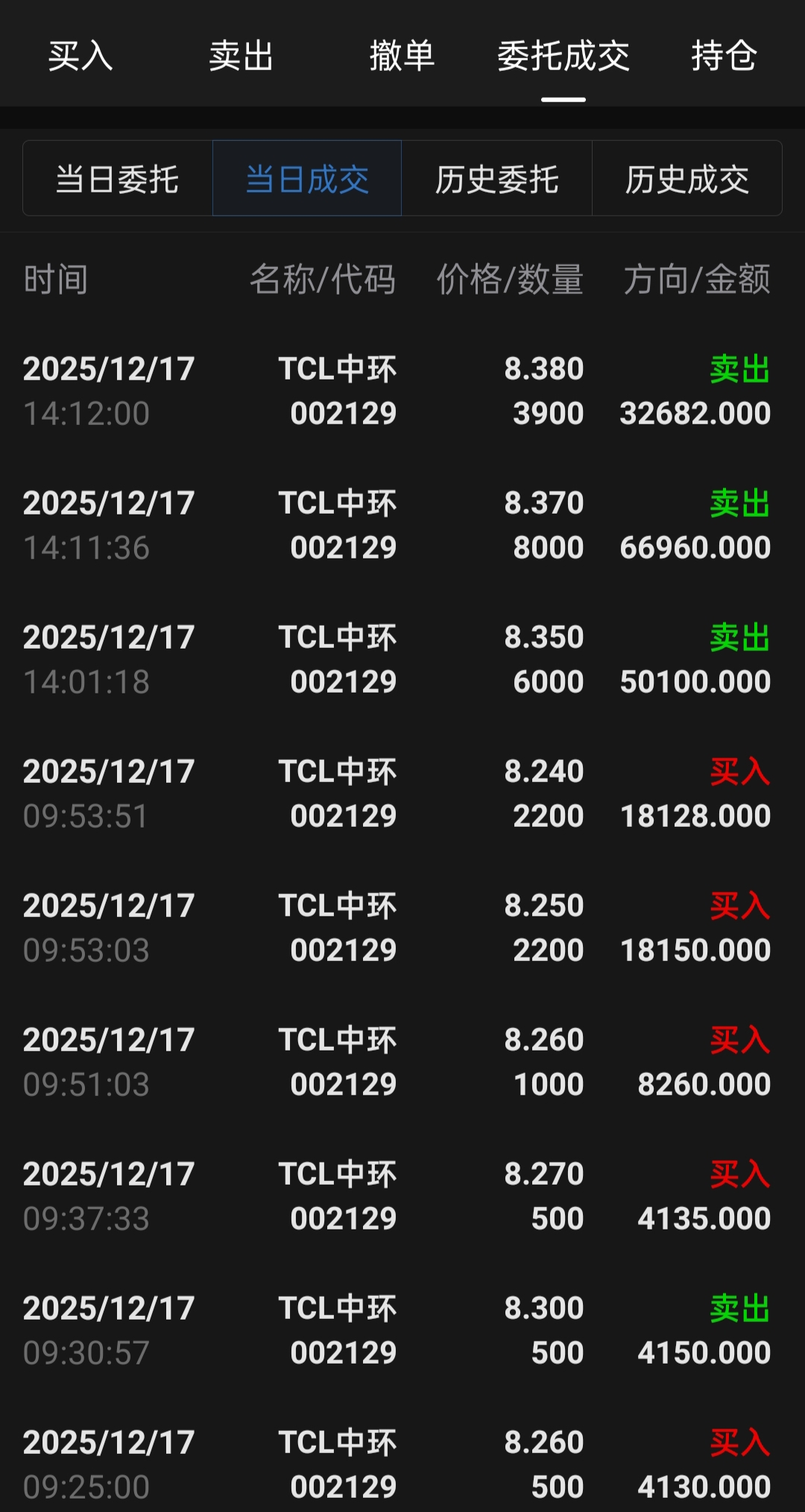
Task: Select the 09:53:03 buy at 8.250
Action: pyautogui.click(x=402, y=928)
